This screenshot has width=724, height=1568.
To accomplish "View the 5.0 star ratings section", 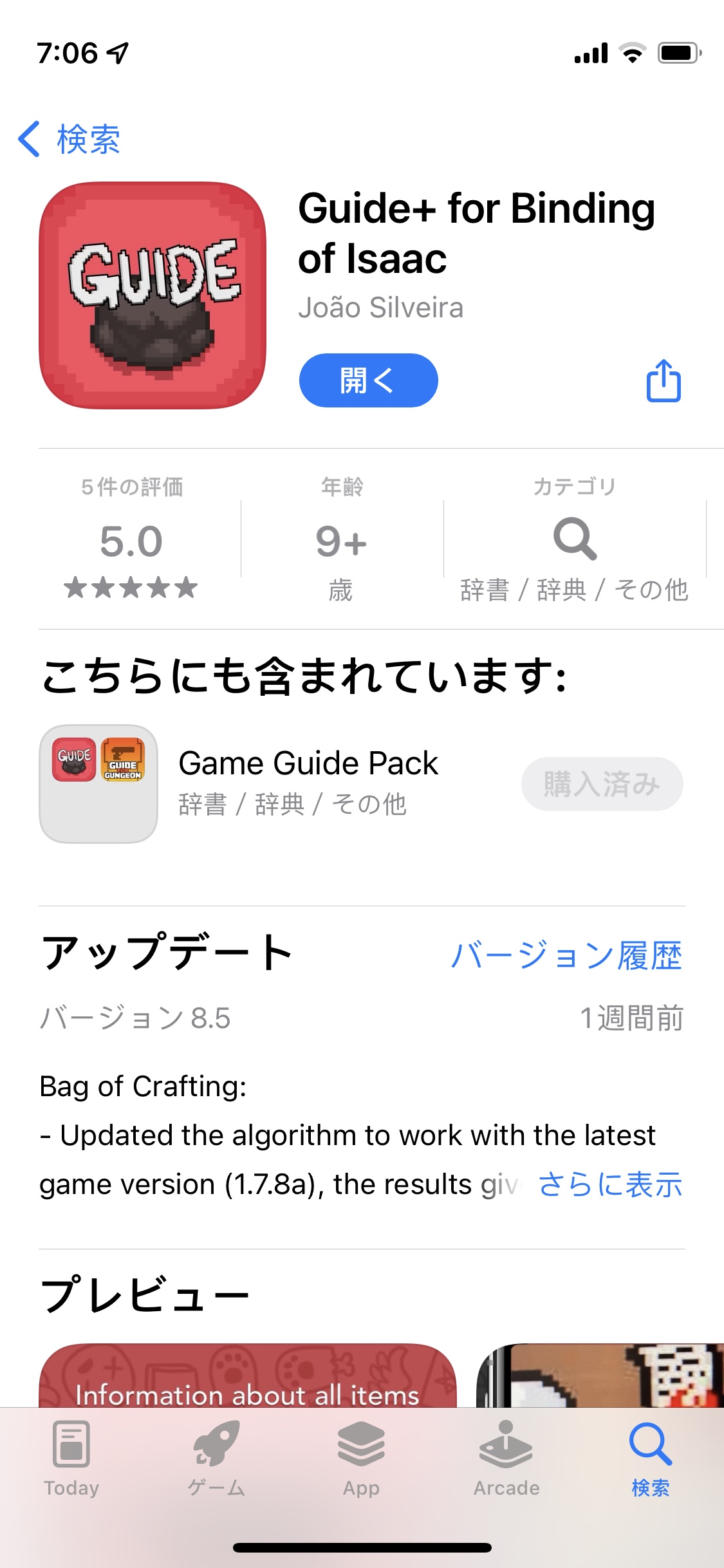I will (131, 541).
